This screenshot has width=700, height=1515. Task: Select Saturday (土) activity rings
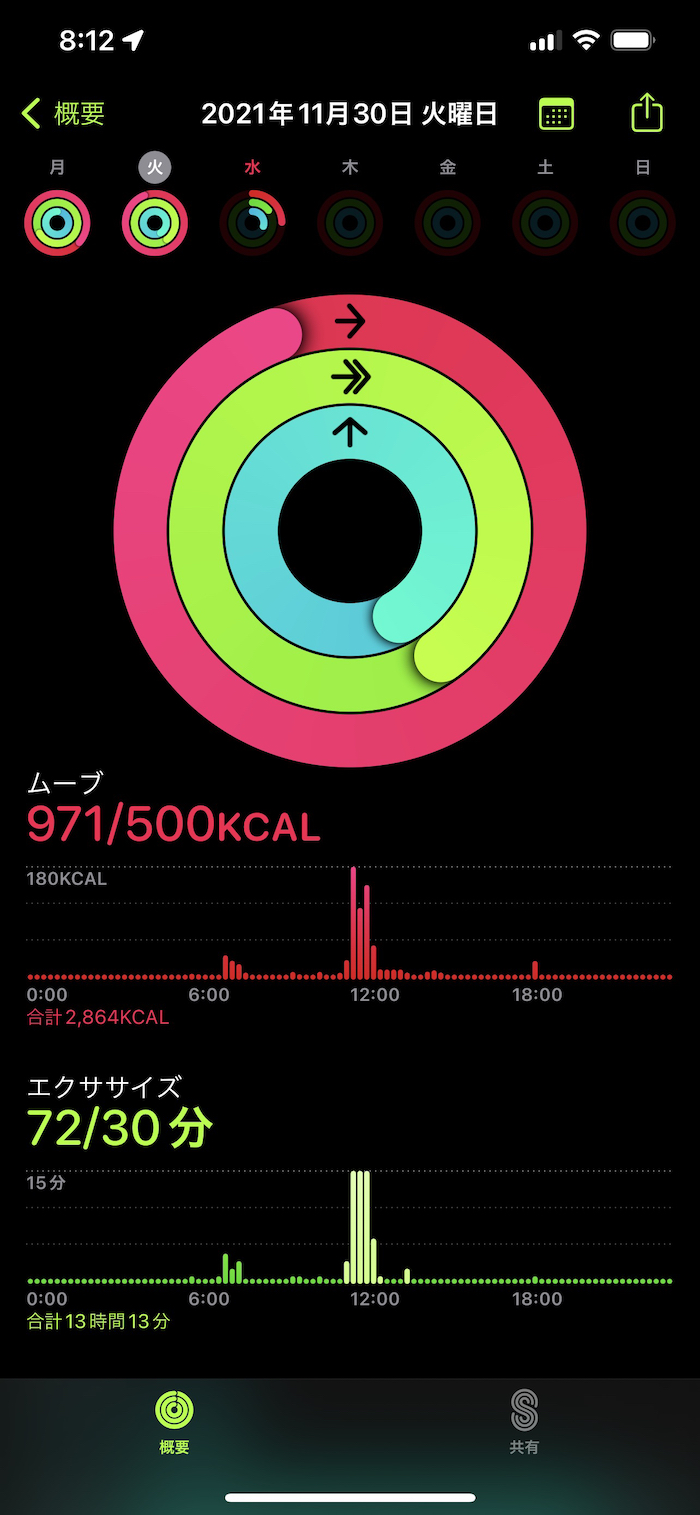545,222
